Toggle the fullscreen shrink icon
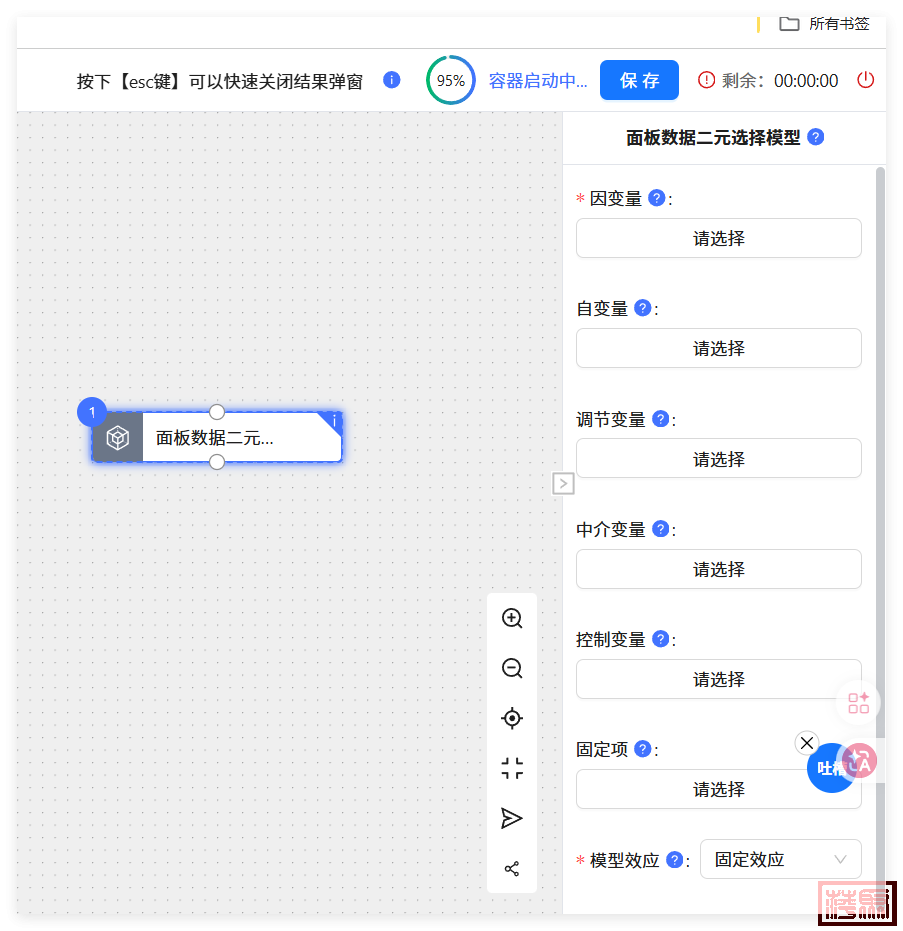Screen dimensions: 903x931 (x=512, y=768)
